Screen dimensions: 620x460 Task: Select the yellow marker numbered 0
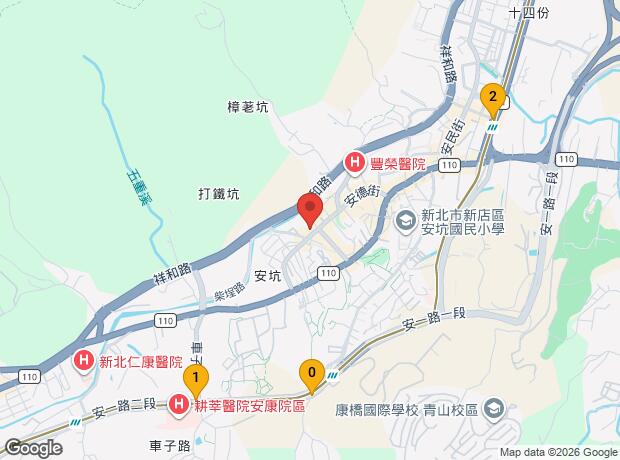click(x=312, y=374)
